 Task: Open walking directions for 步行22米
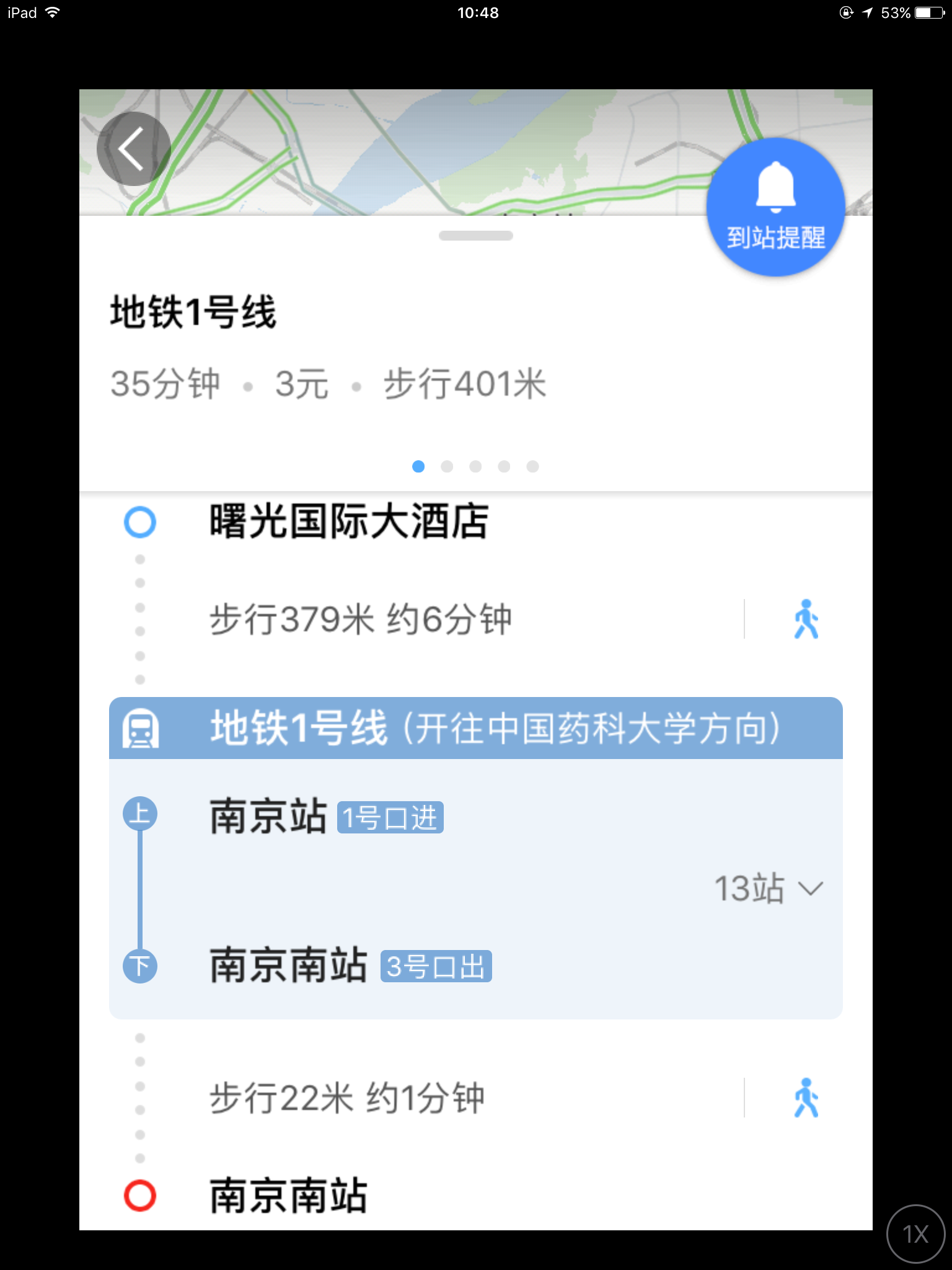(806, 1098)
